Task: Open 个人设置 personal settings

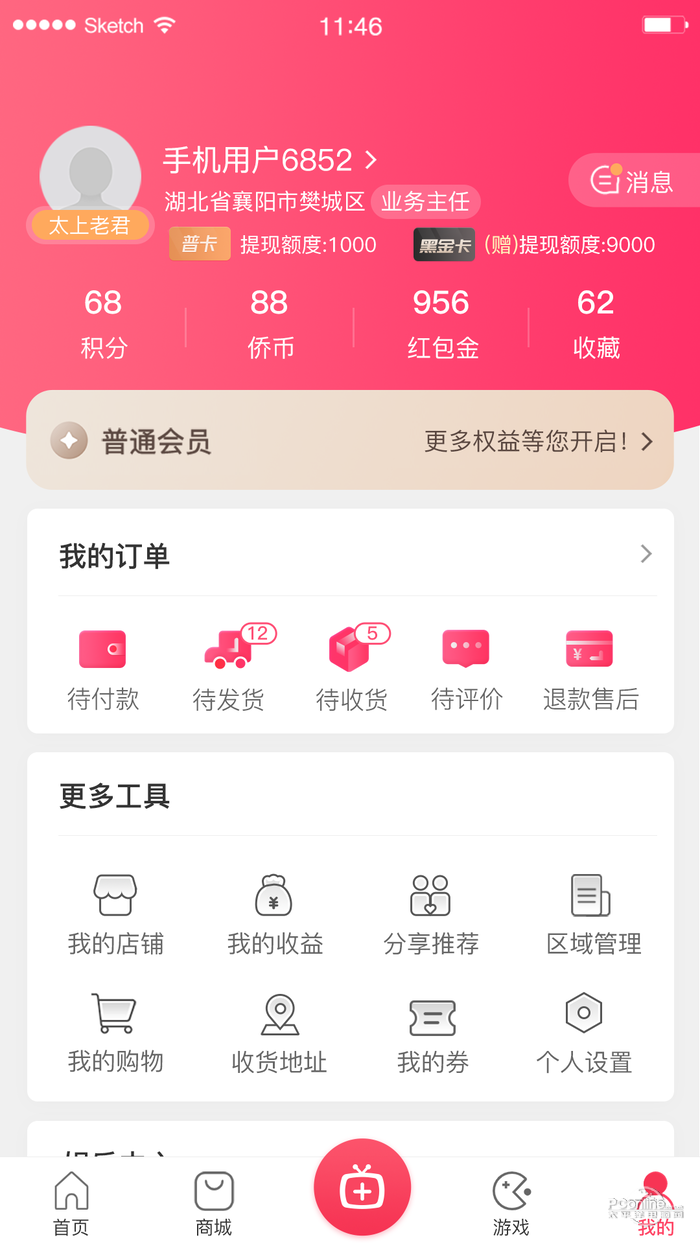Action: [x=584, y=1033]
